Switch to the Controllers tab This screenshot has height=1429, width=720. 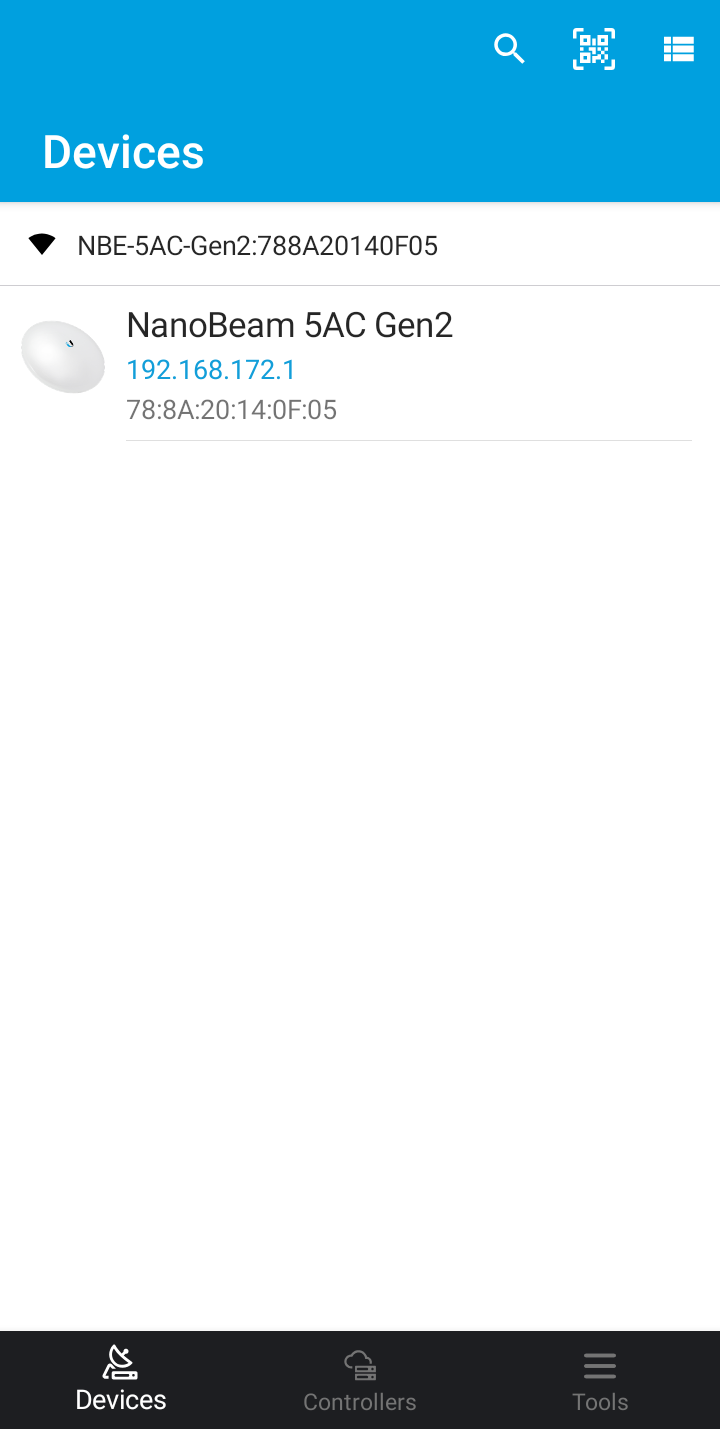(x=360, y=1380)
